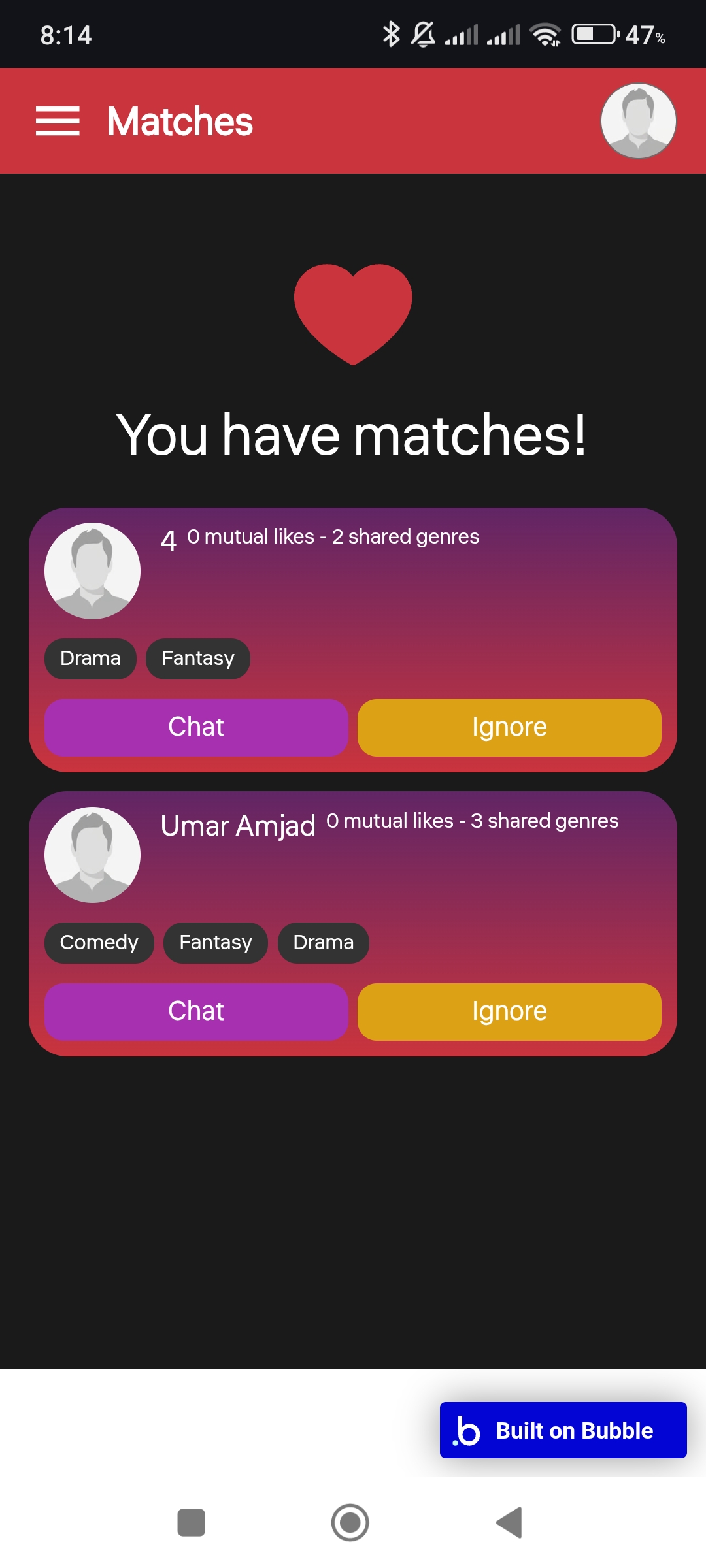
Task: Open your profile avatar in the header
Action: coord(638,121)
